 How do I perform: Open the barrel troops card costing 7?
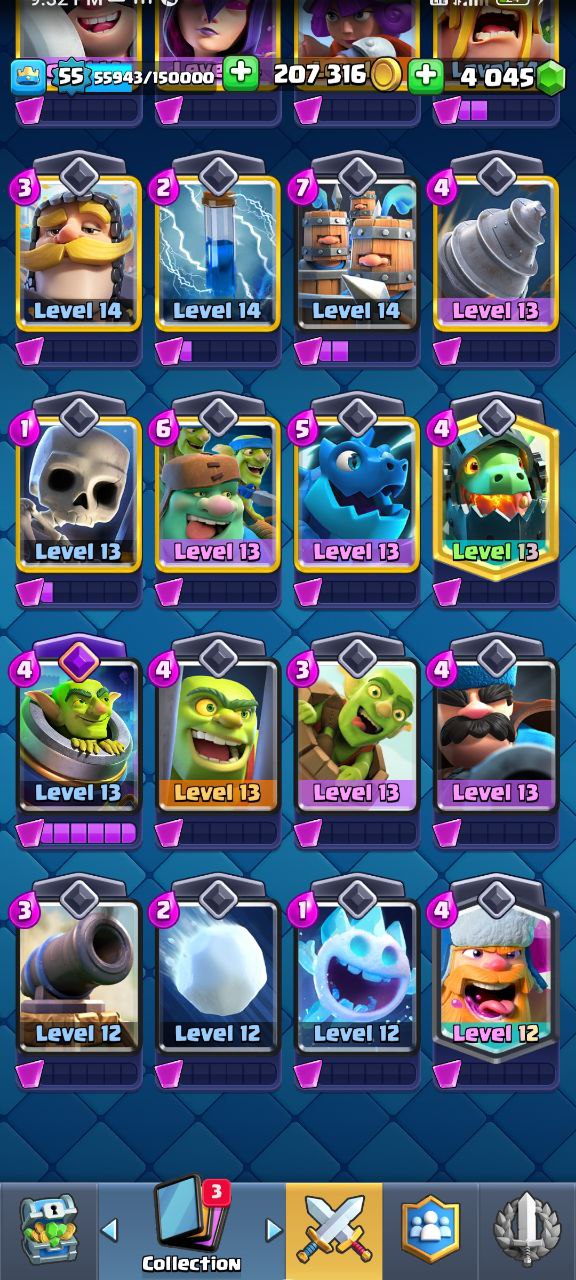coord(357,252)
